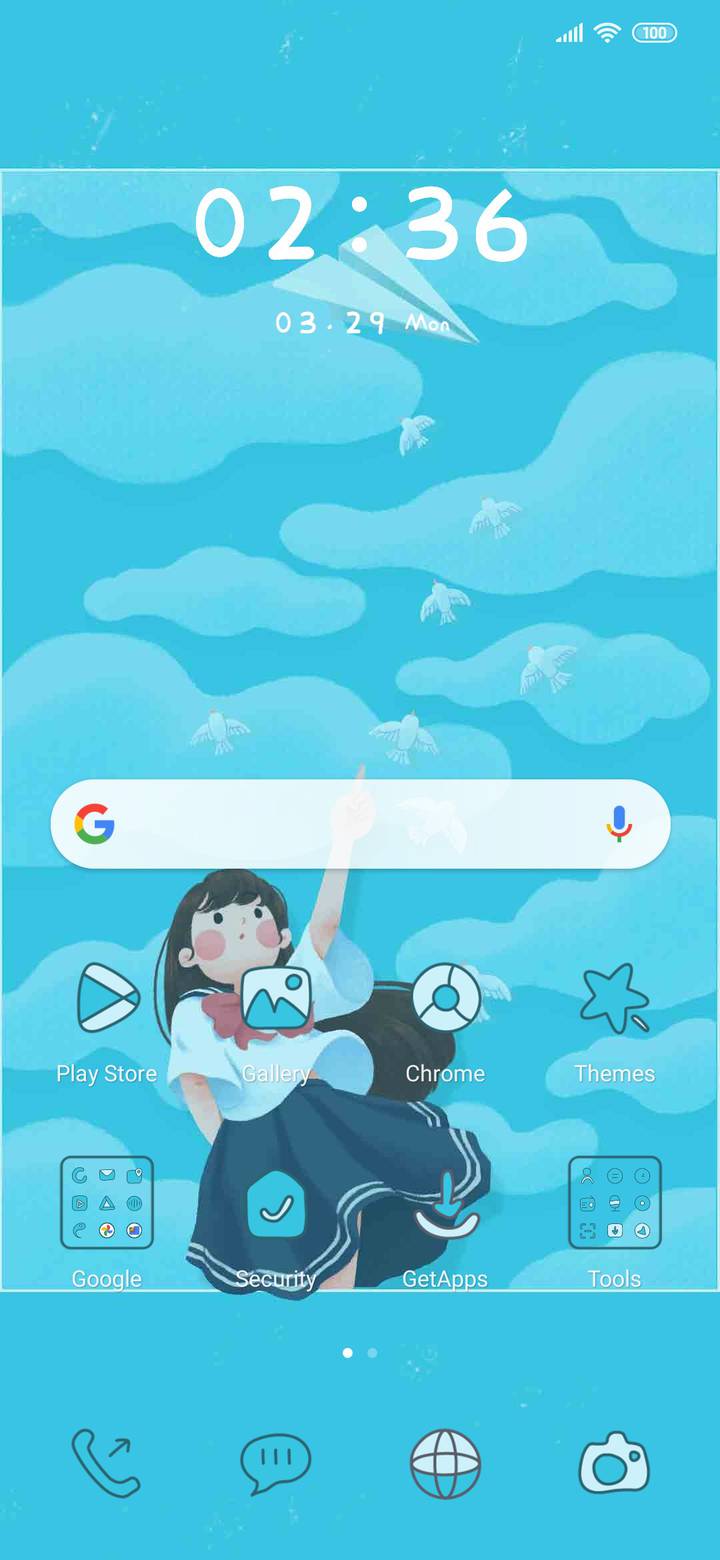
Task: Open the Themes app
Action: pyautogui.click(x=614, y=999)
